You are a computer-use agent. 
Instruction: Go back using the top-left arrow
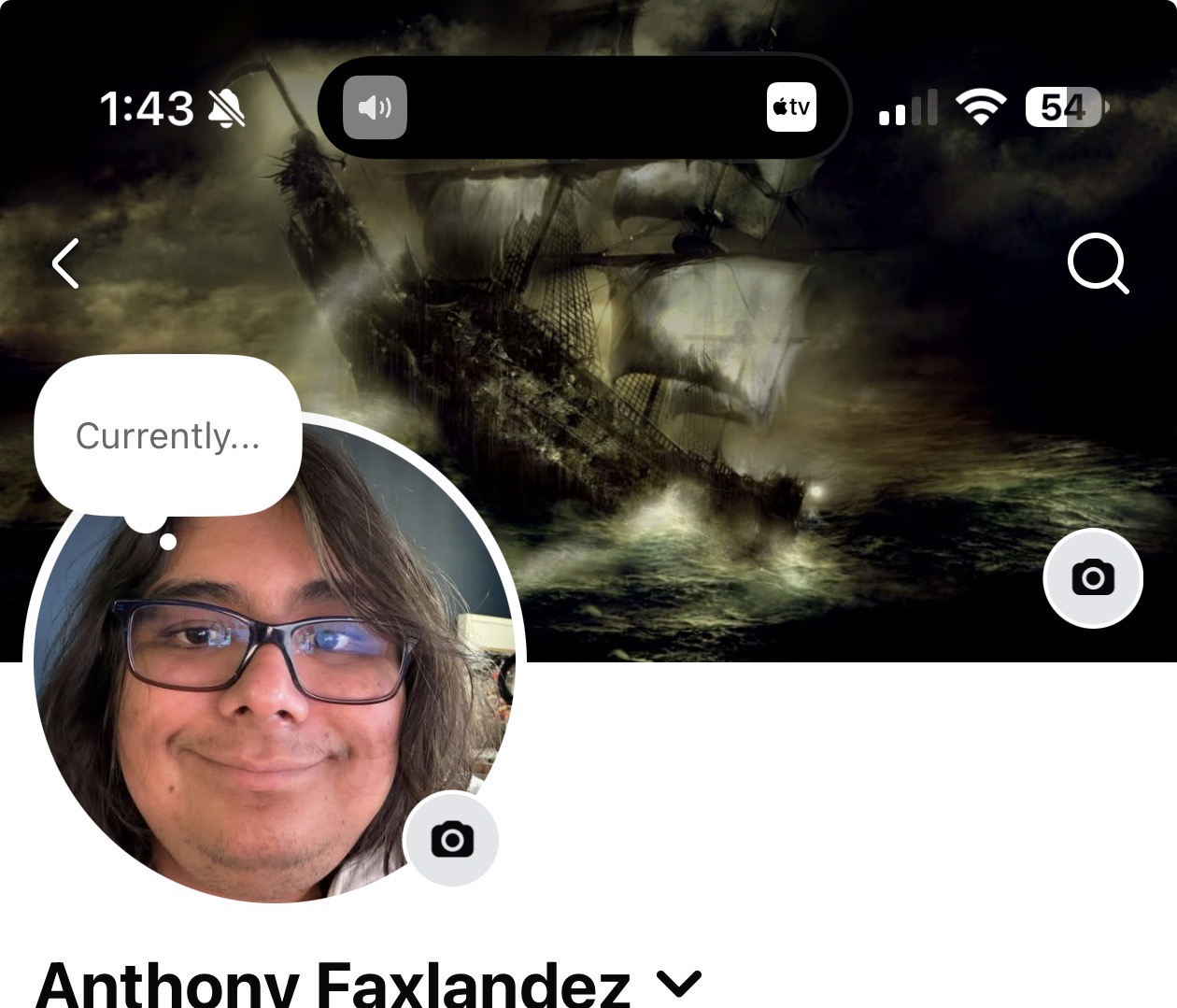tap(65, 263)
